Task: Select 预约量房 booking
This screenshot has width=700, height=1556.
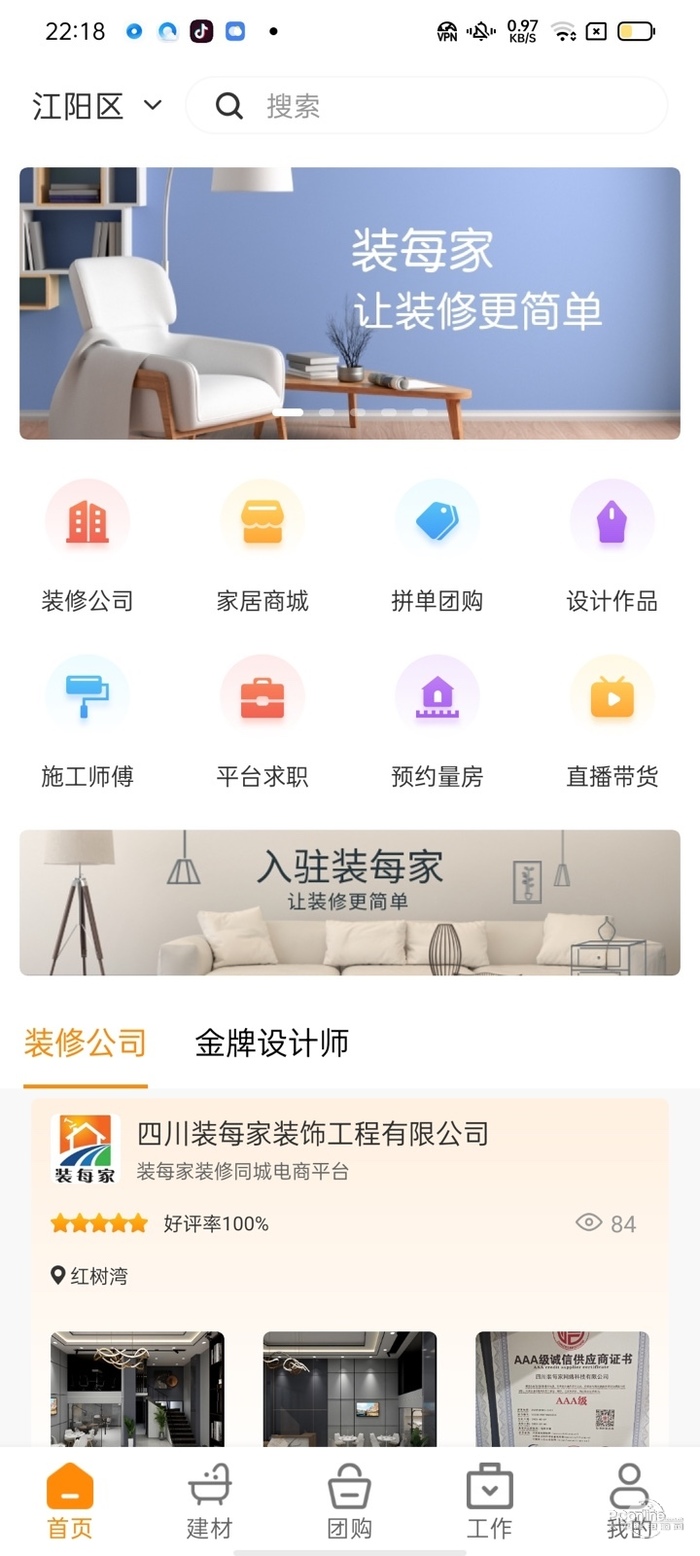Action: [x=437, y=721]
